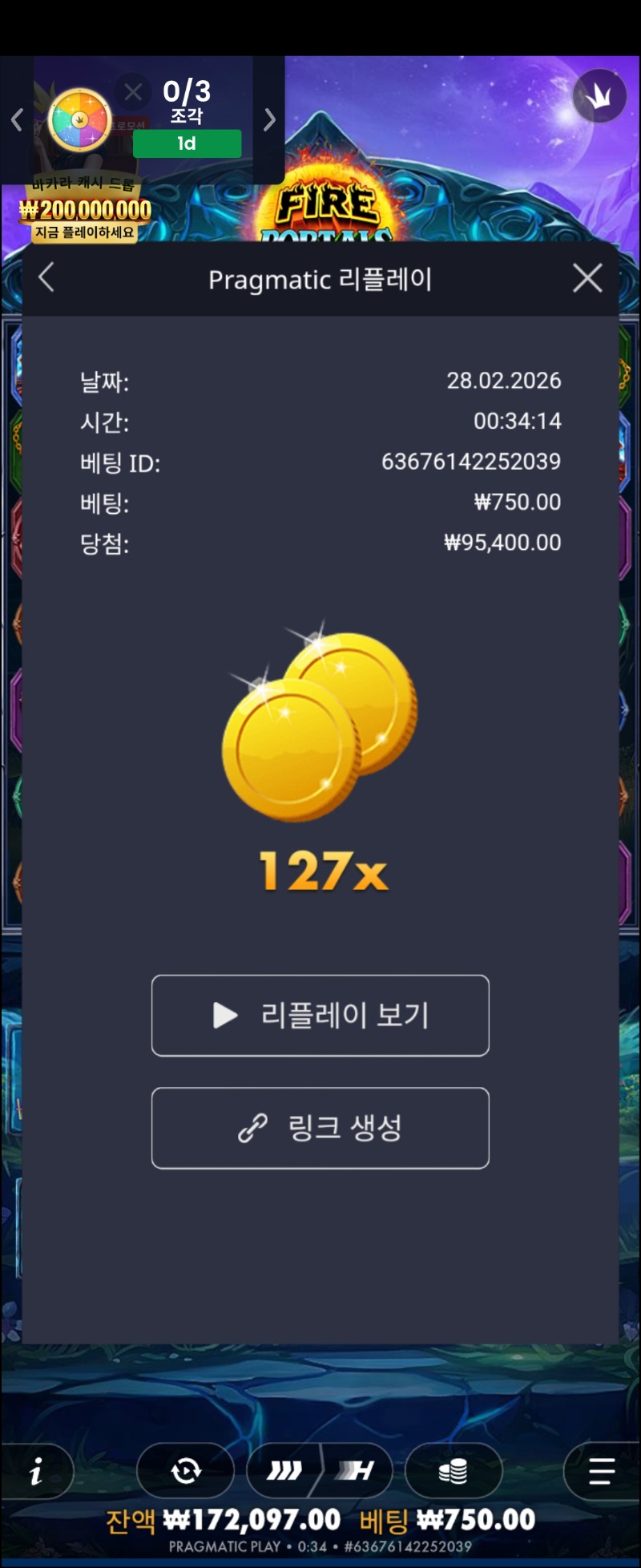Toggle the turbo spin speed control
This screenshot has height=1568, width=641.
(x=320, y=1471)
